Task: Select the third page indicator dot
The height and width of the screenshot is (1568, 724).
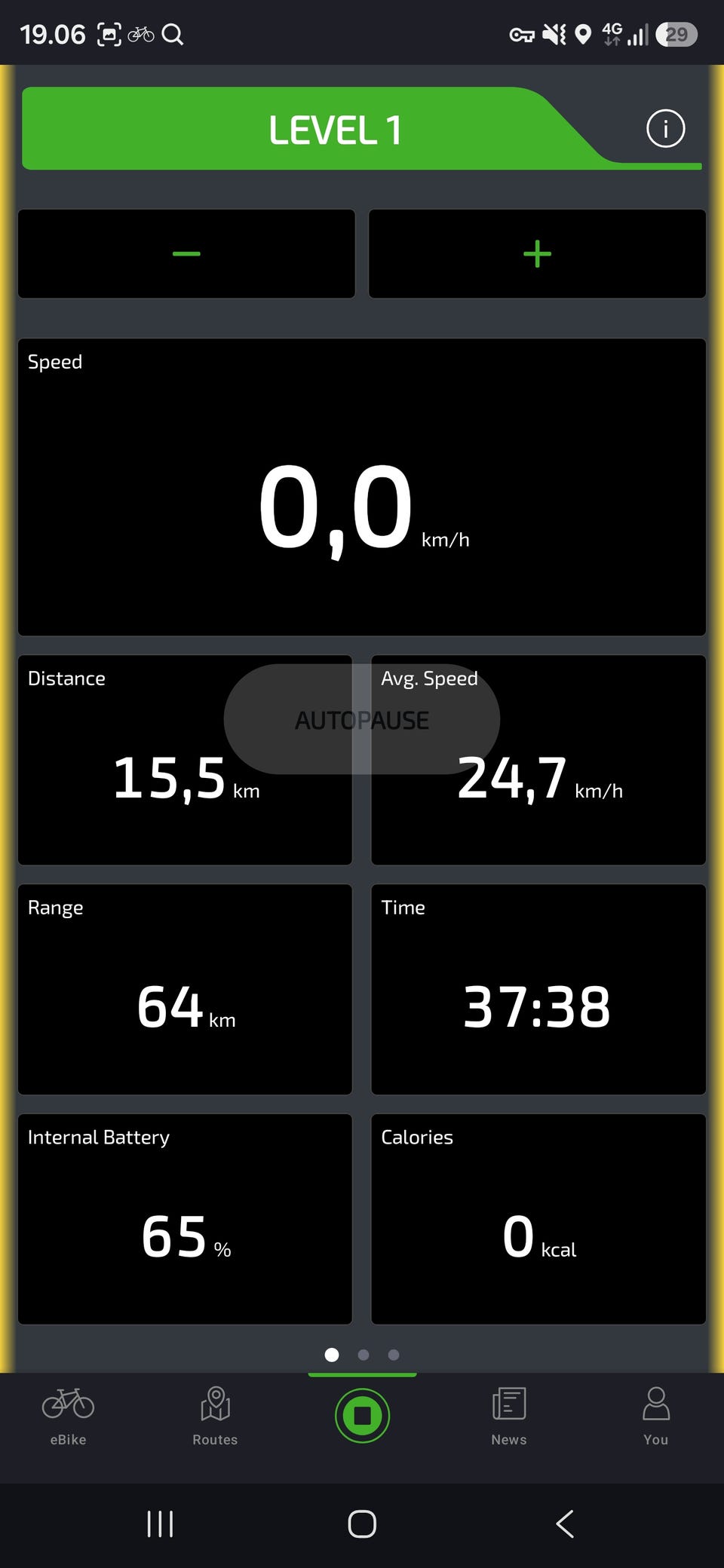Action: (394, 1355)
